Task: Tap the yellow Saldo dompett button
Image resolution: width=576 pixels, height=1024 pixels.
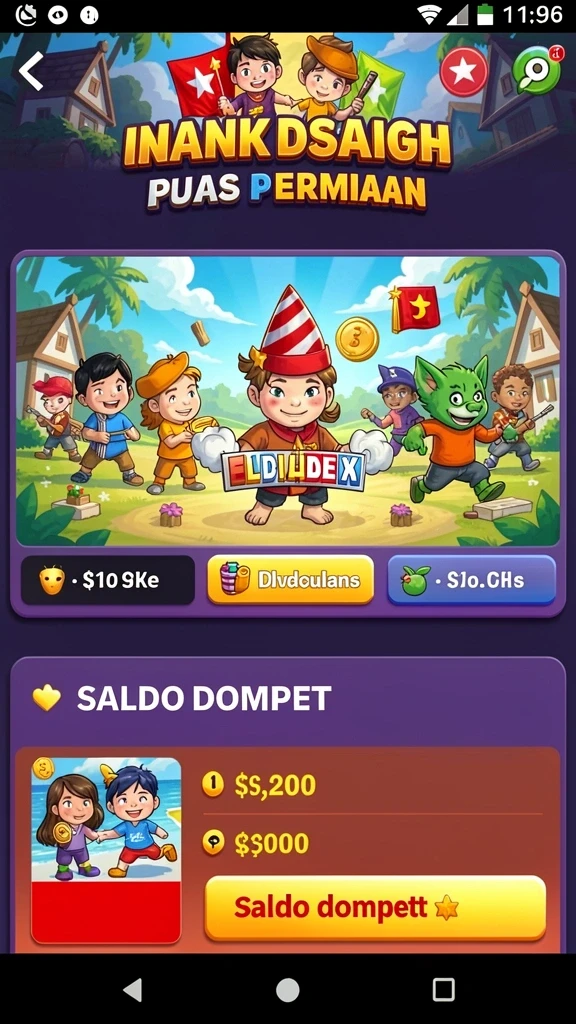Action: click(x=375, y=908)
